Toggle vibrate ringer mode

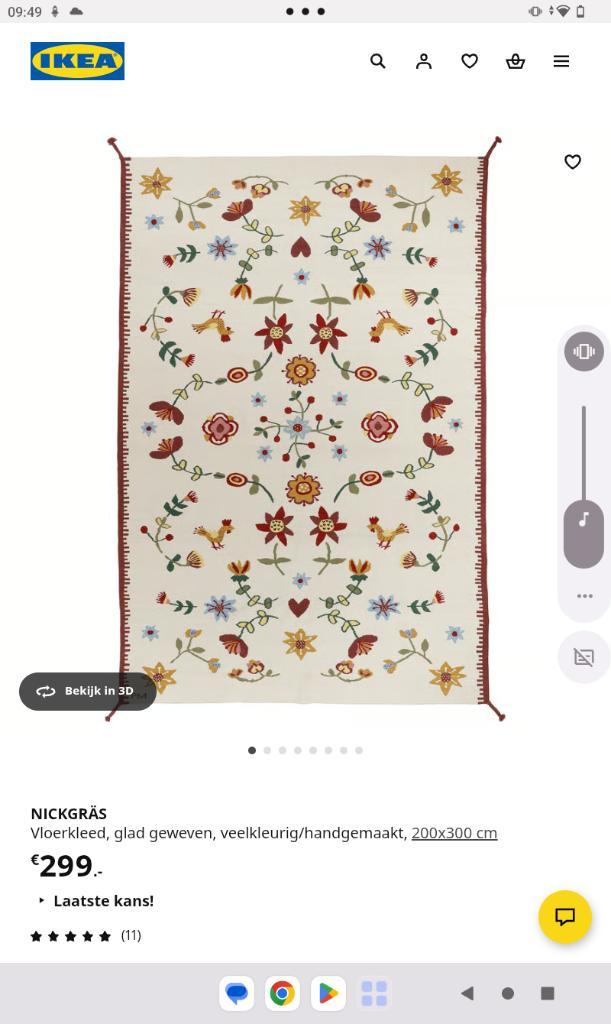(x=584, y=351)
